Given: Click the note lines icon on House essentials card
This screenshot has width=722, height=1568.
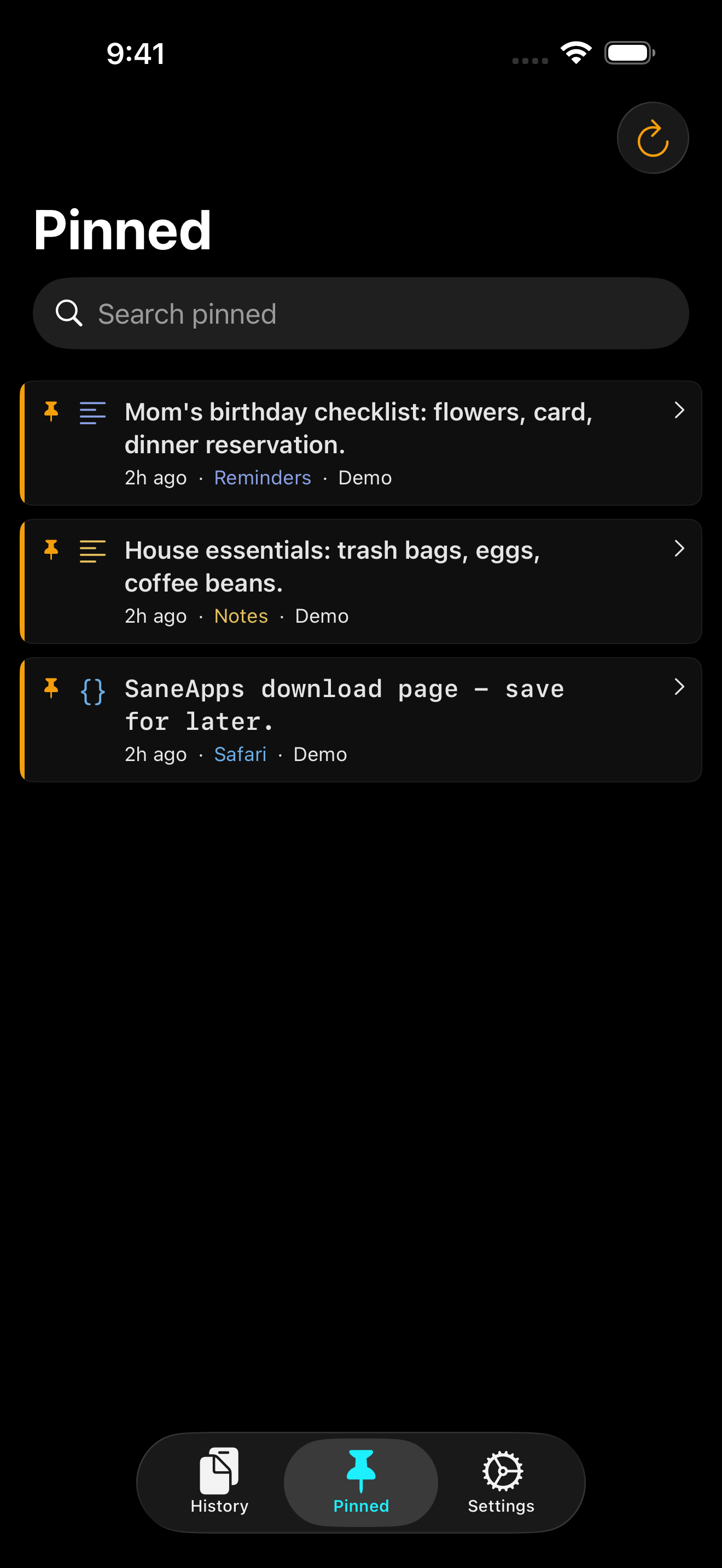Looking at the screenshot, I should [x=92, y=551].
